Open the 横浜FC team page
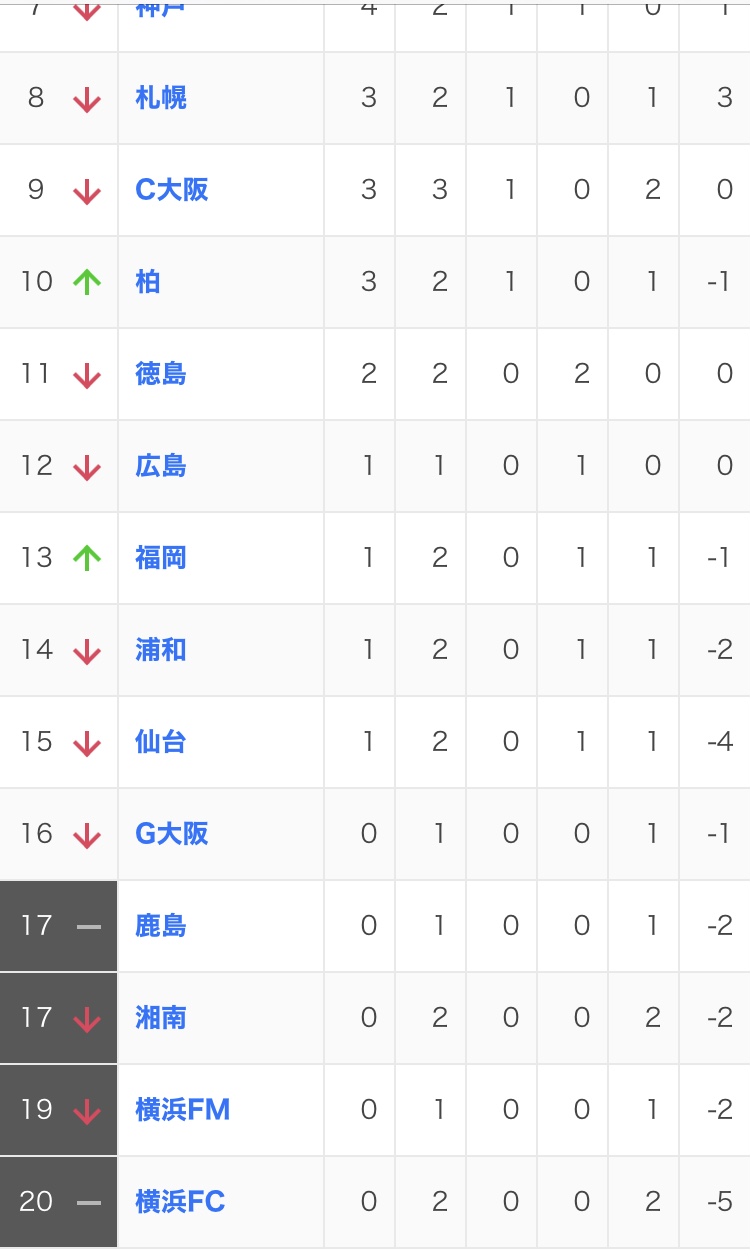 click(x=180, y=1202)
